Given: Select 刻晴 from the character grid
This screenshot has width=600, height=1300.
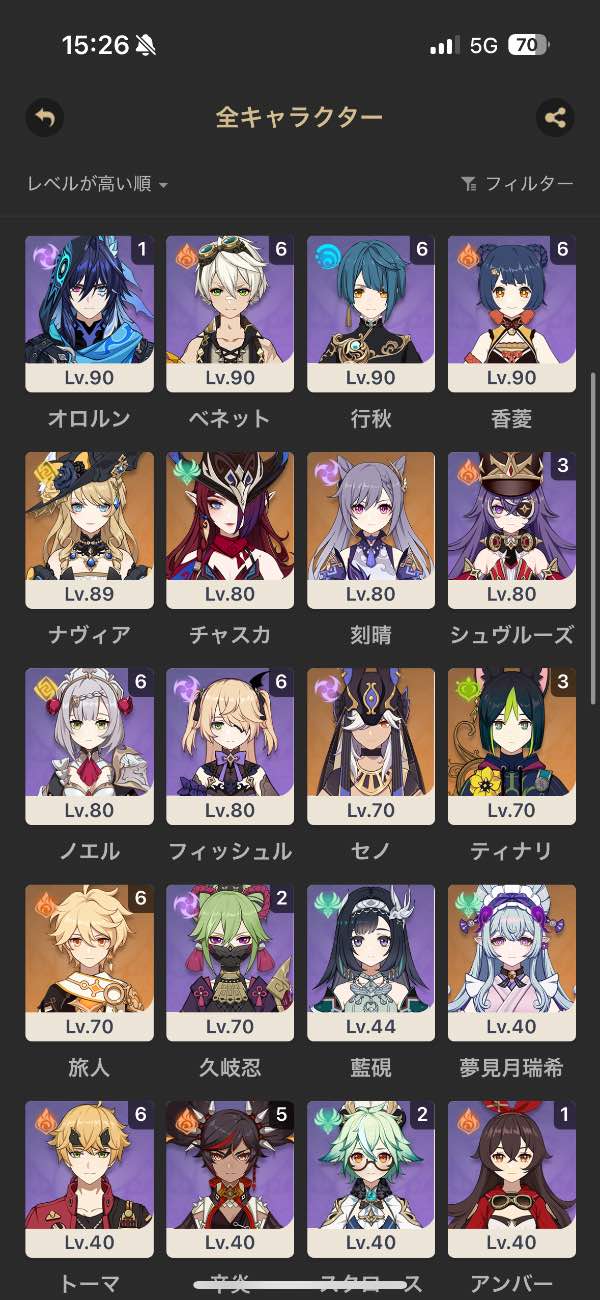Looking at the screenshot, I should click(x=371, y=529).
